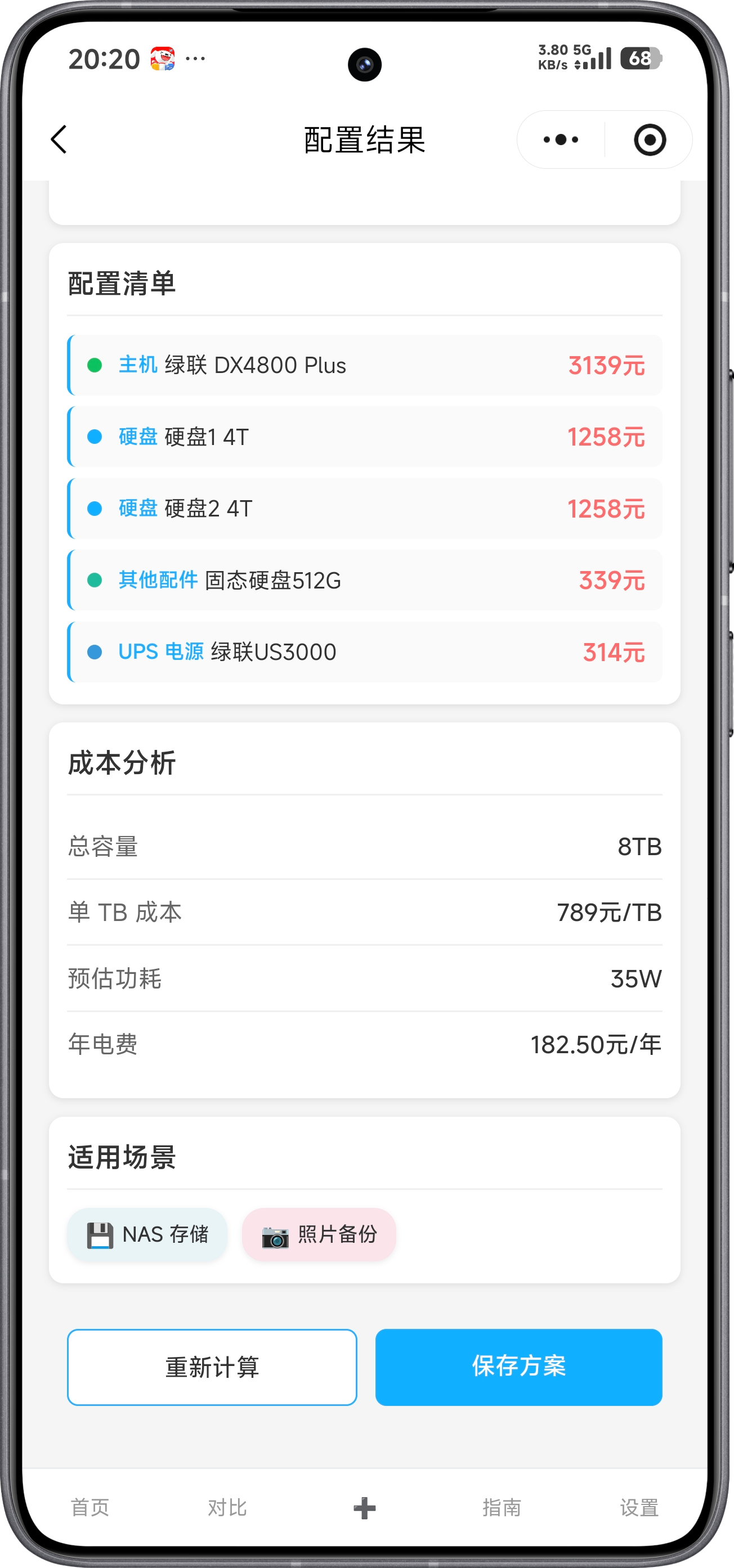
Task: Save this plan with 保存方案
Action: click(x=518, y=1367)
